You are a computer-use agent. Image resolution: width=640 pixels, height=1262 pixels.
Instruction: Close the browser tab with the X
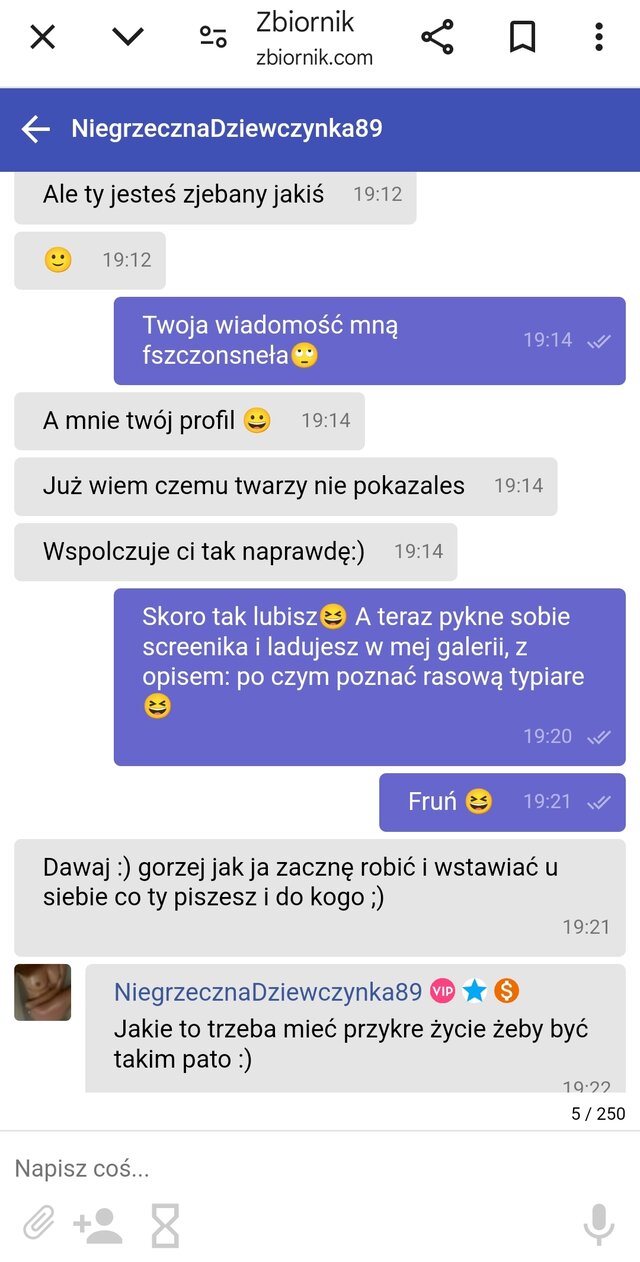point(42,38)
